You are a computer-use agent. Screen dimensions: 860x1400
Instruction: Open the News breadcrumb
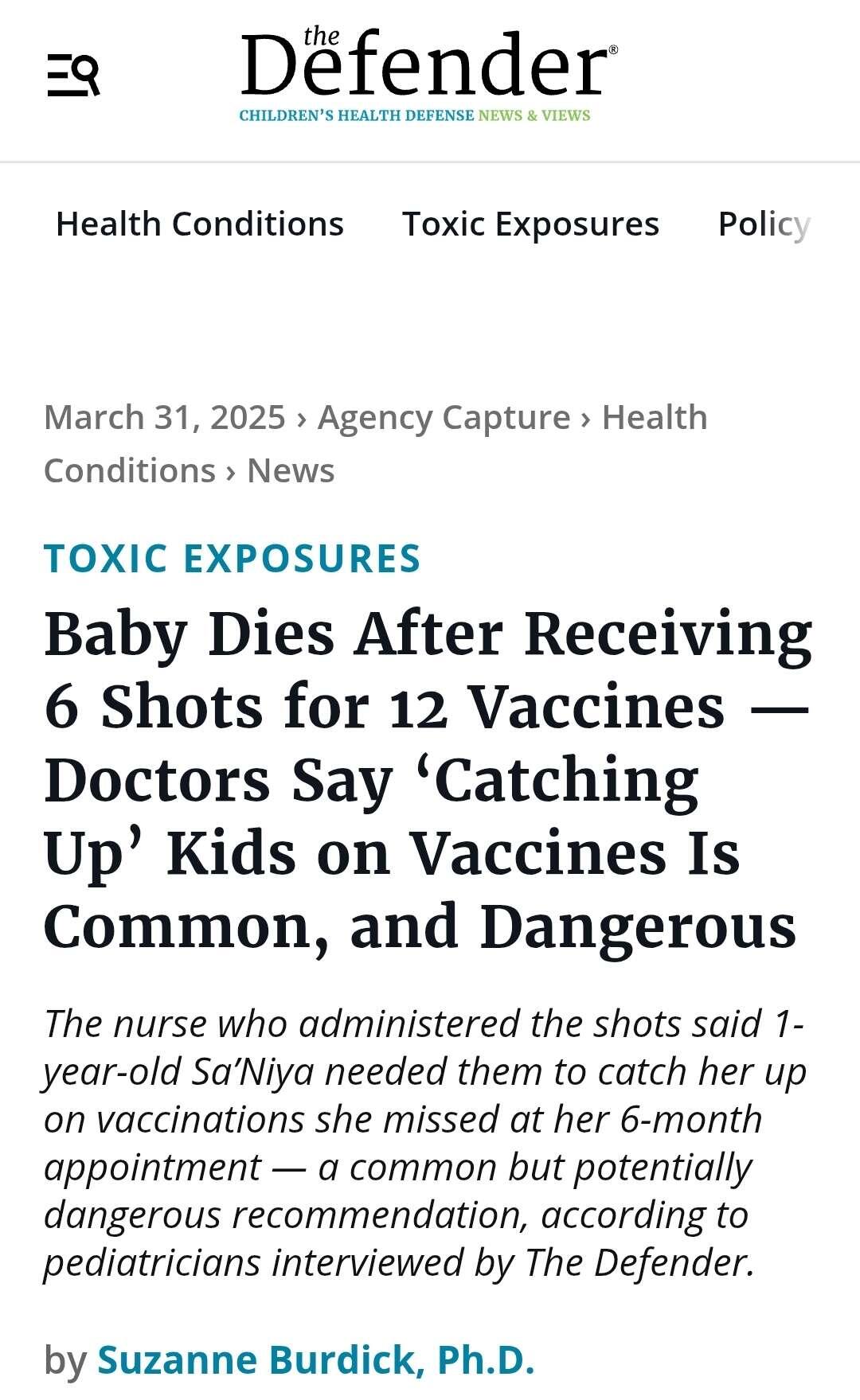[291, 470]
